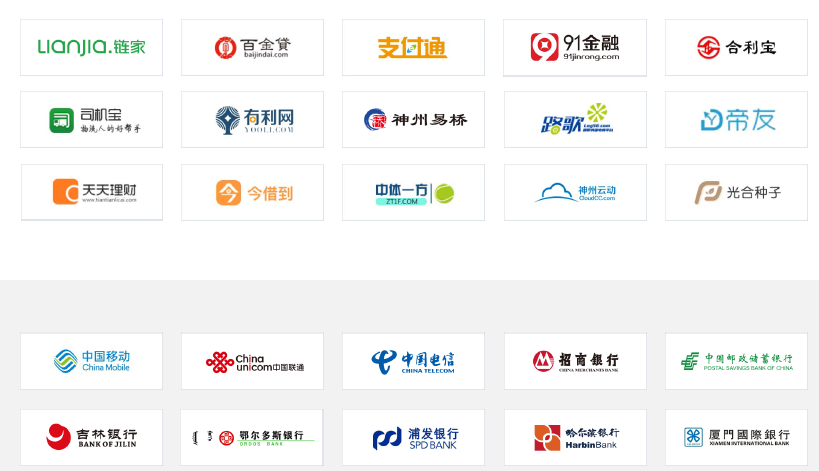
Task: Tap the 中国移动 China Mobile tile
Action: tap(91, 361)
